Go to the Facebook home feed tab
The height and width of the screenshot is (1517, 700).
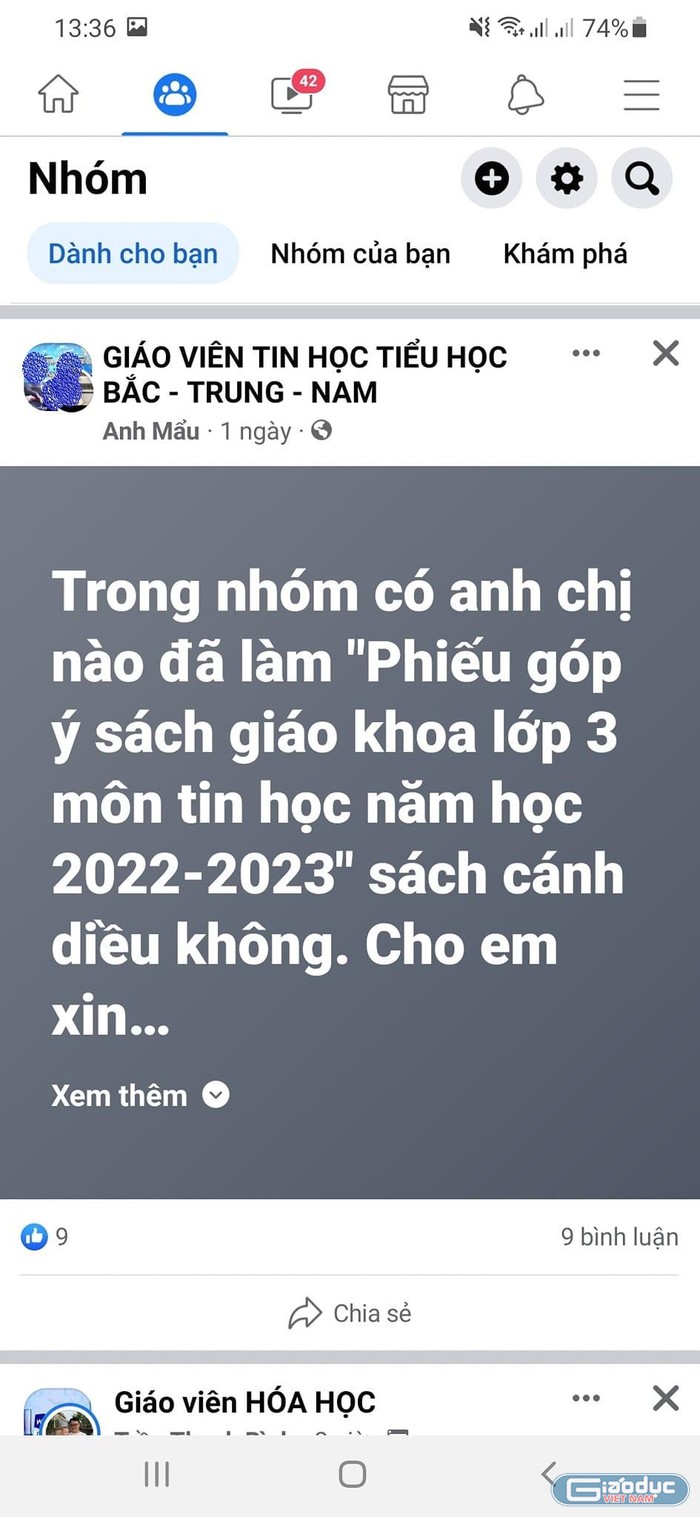click(58, 94)
